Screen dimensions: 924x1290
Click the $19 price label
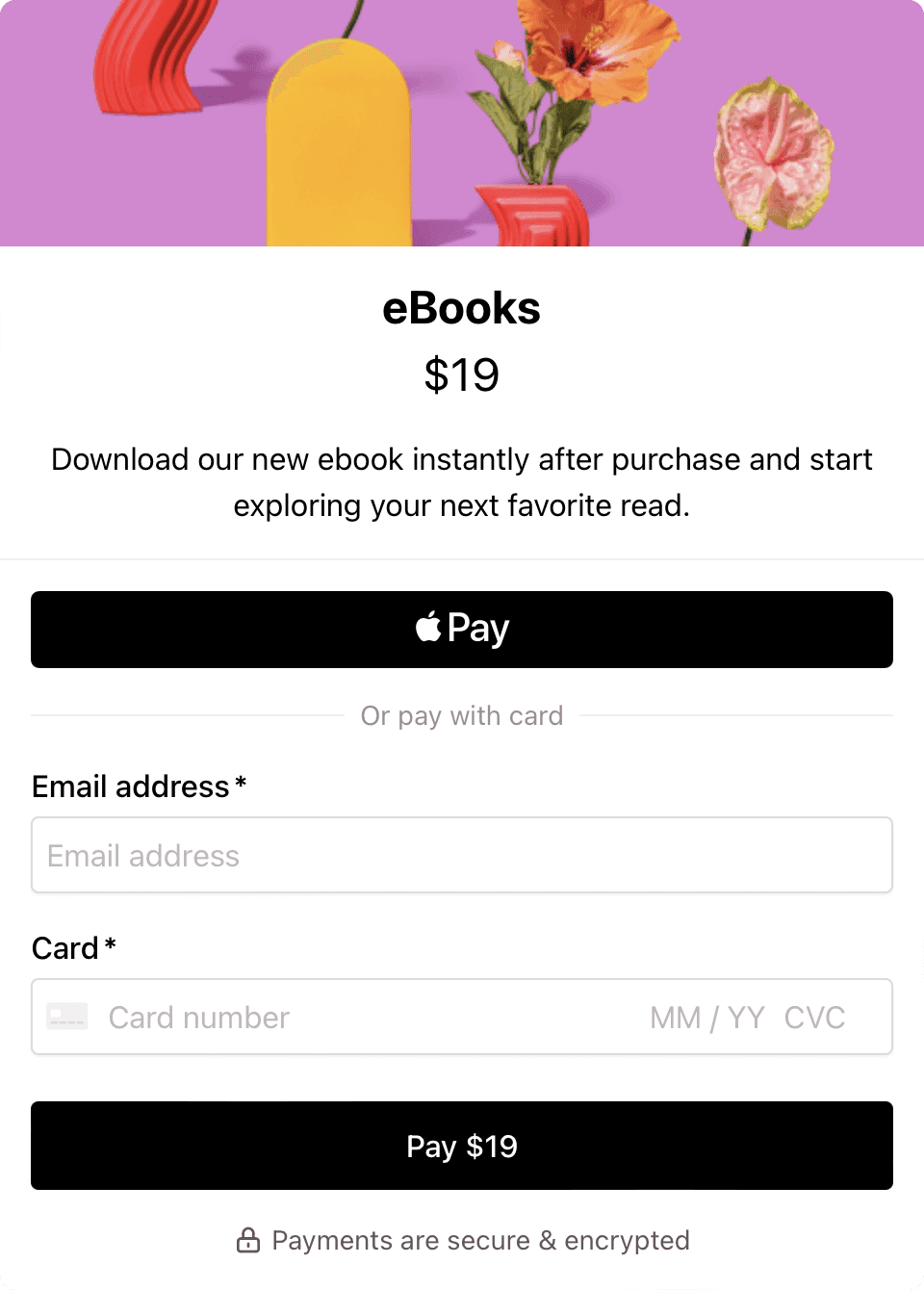coord(462,375)
